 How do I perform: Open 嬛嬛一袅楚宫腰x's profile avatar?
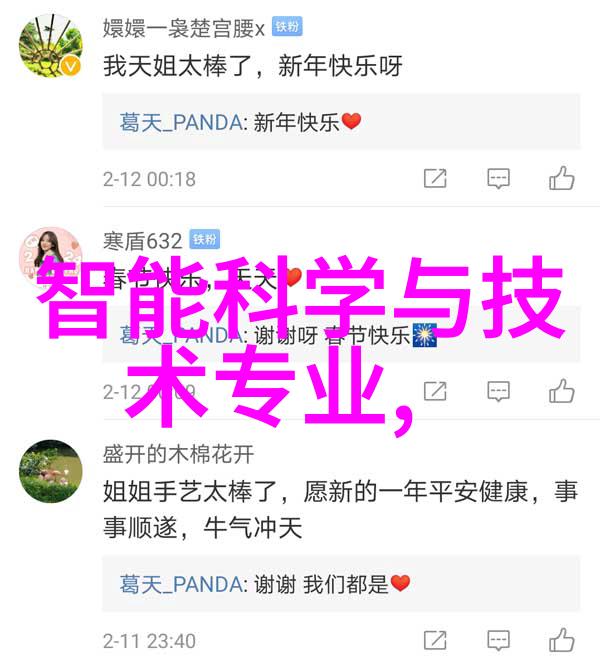(50, 47)
